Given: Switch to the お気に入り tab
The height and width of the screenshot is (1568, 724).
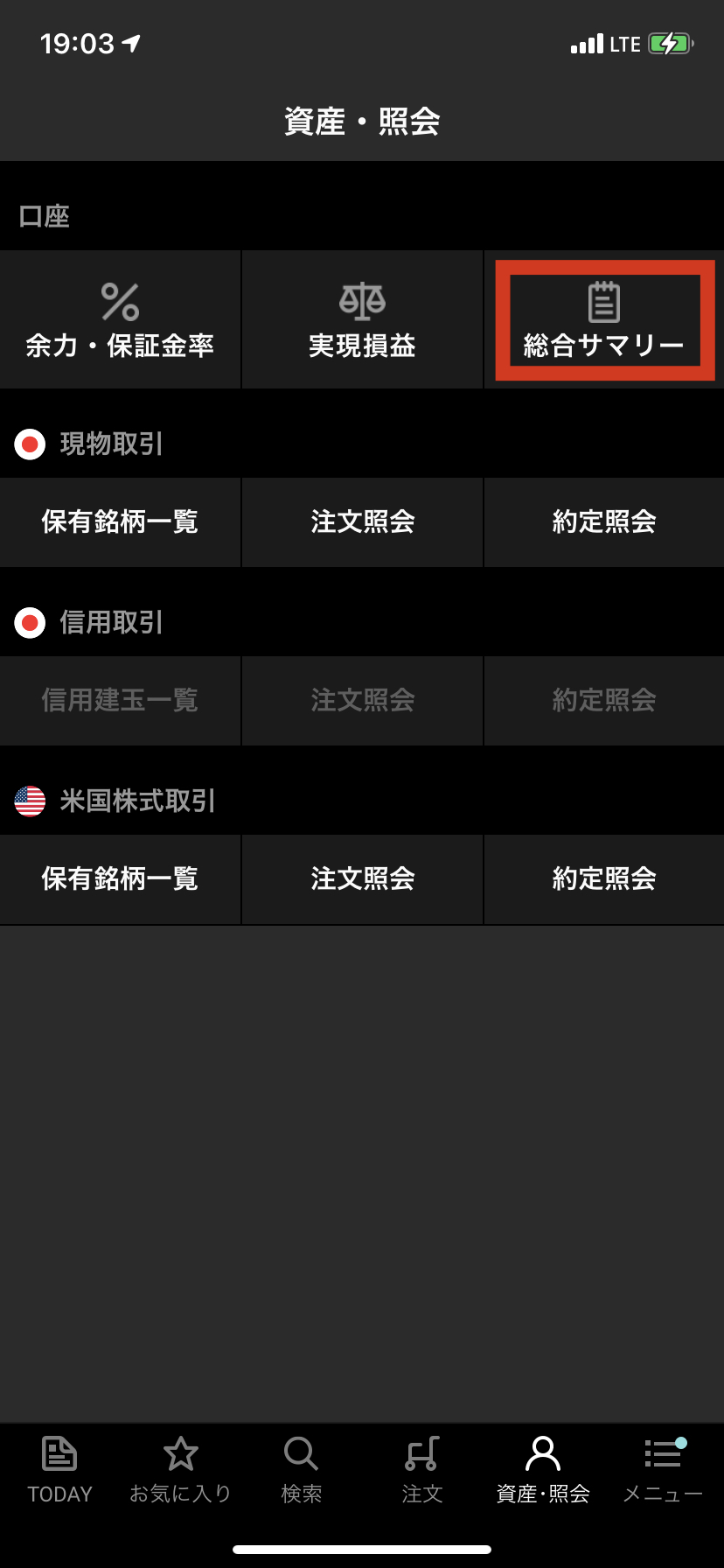Looking at the screenshot, I should [181, 1471].
